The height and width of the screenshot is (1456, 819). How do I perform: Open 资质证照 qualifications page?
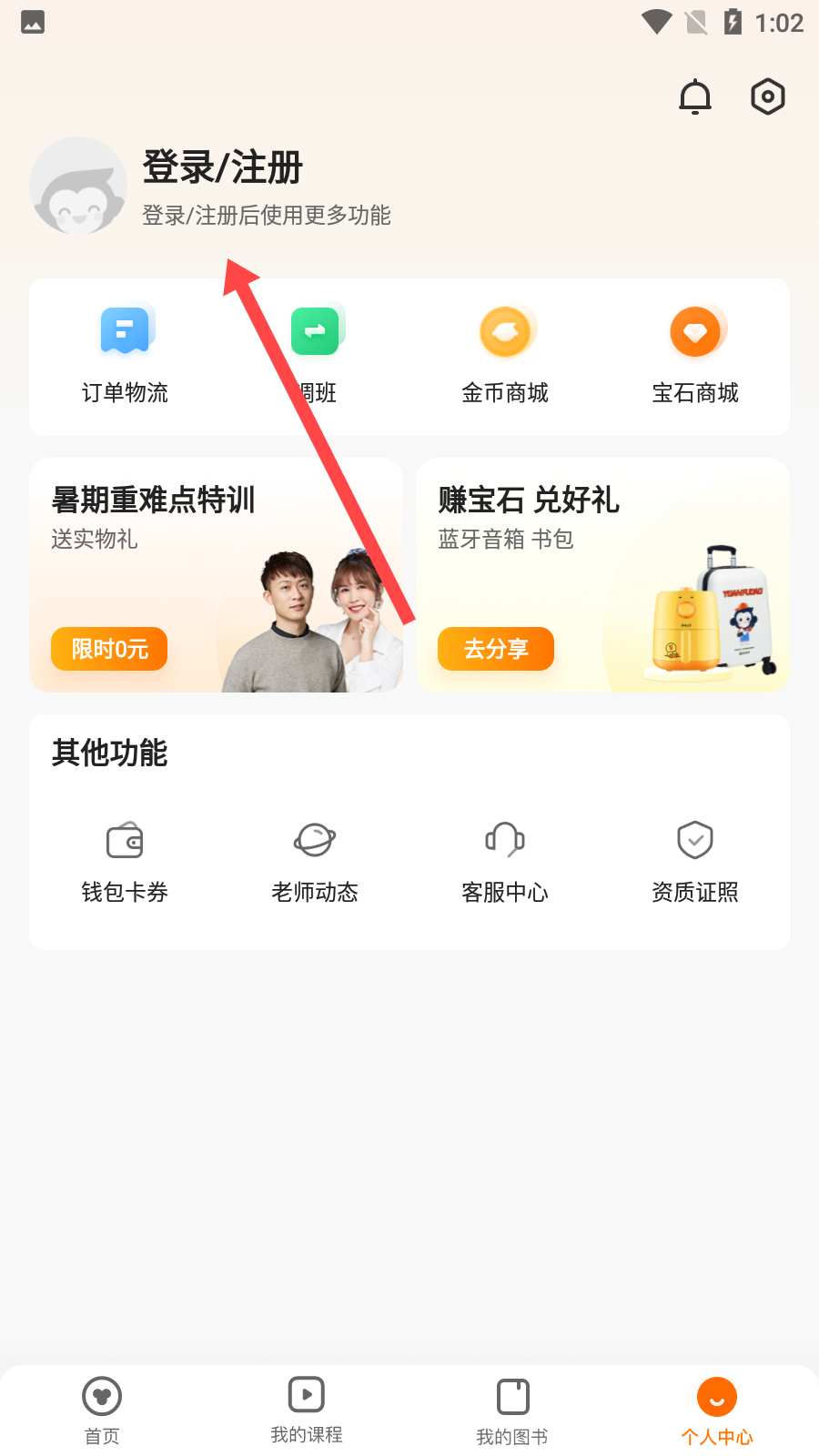(695, 862)
